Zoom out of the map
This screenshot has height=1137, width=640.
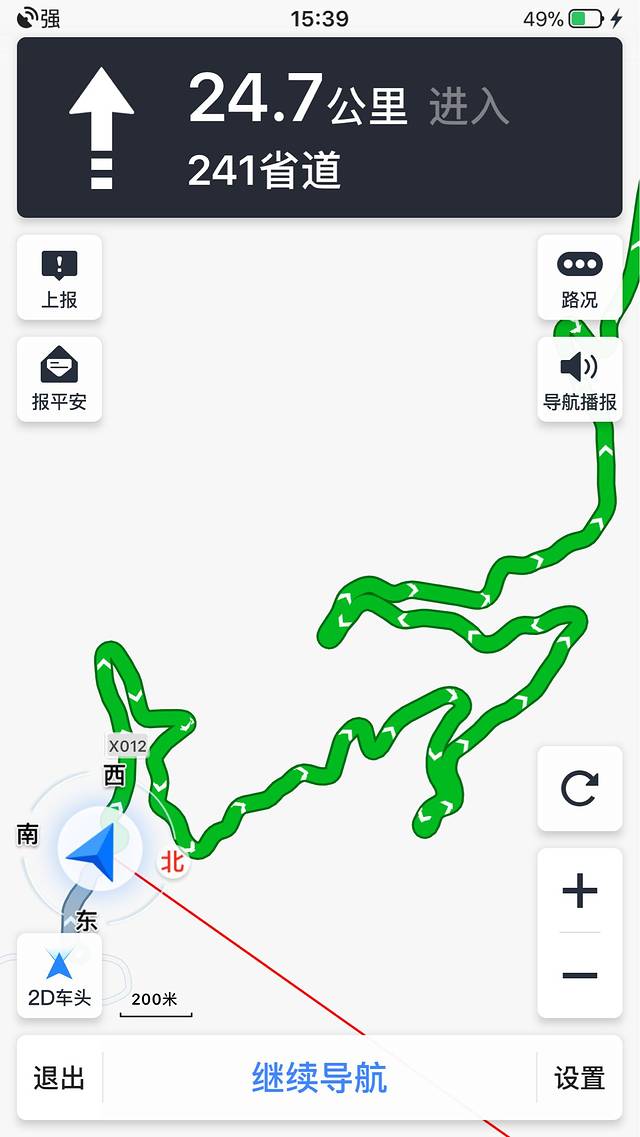(x=579, y=975)
